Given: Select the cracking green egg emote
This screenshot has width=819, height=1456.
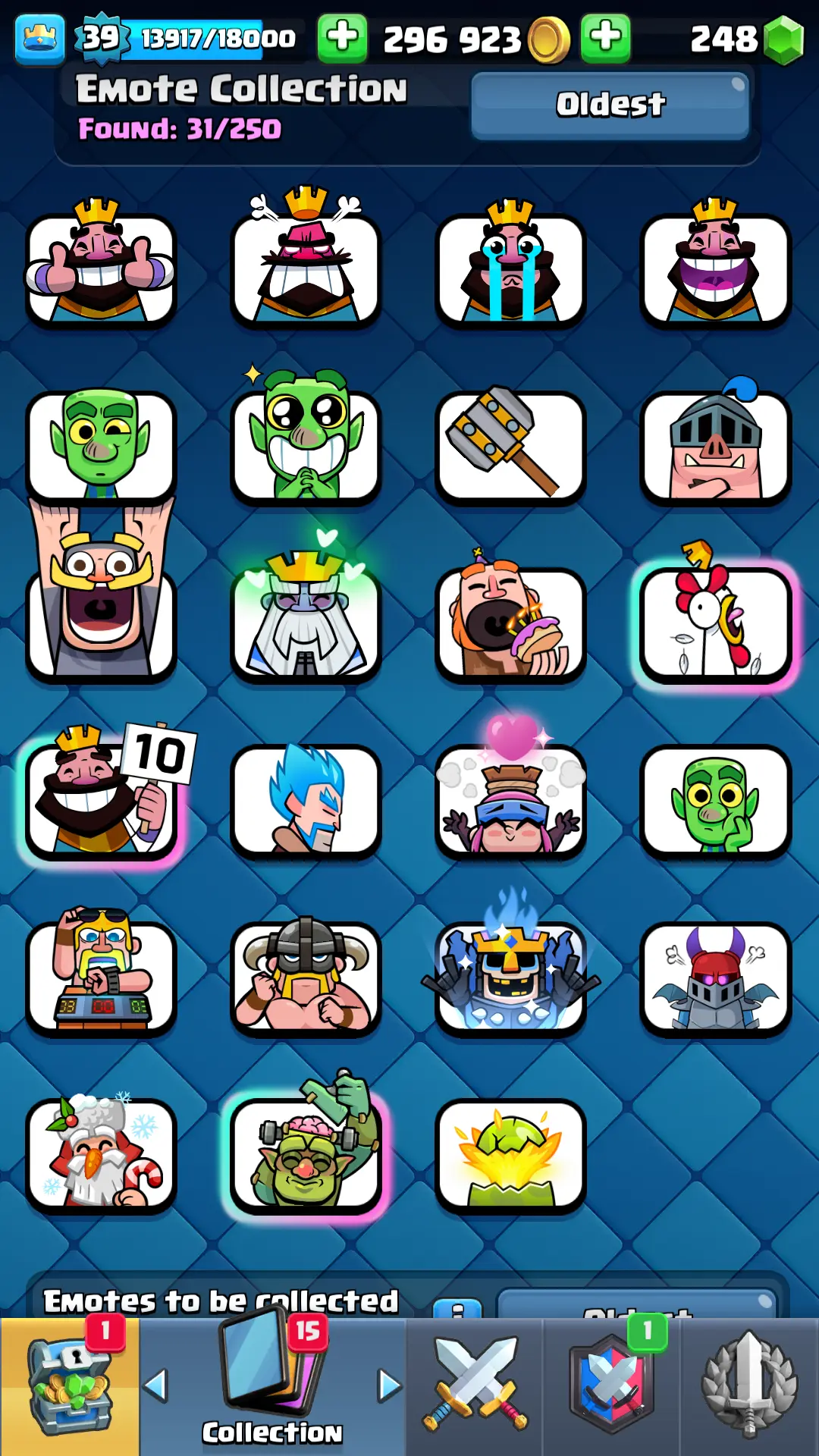Looking at the screenshot, I should pyautogui.click(x=510, y=1153).
